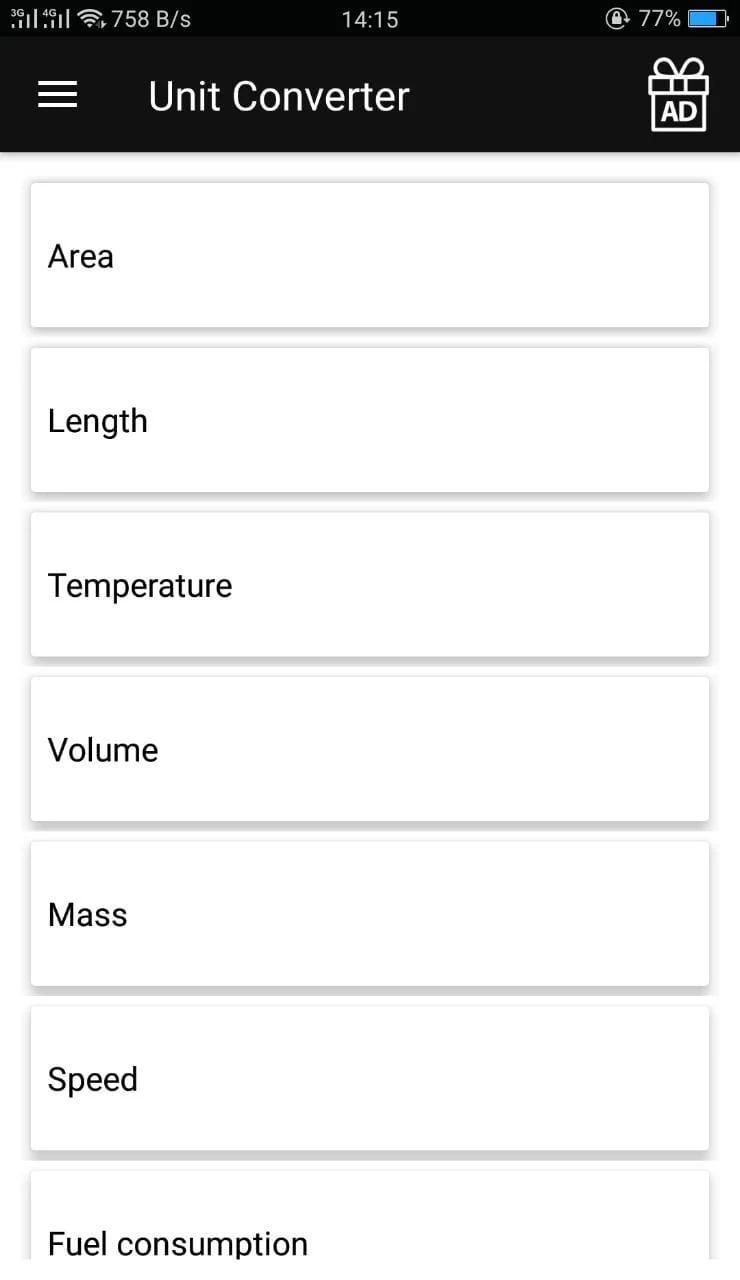
Task: Open Temperature conversions
Action: click(370, 585)
